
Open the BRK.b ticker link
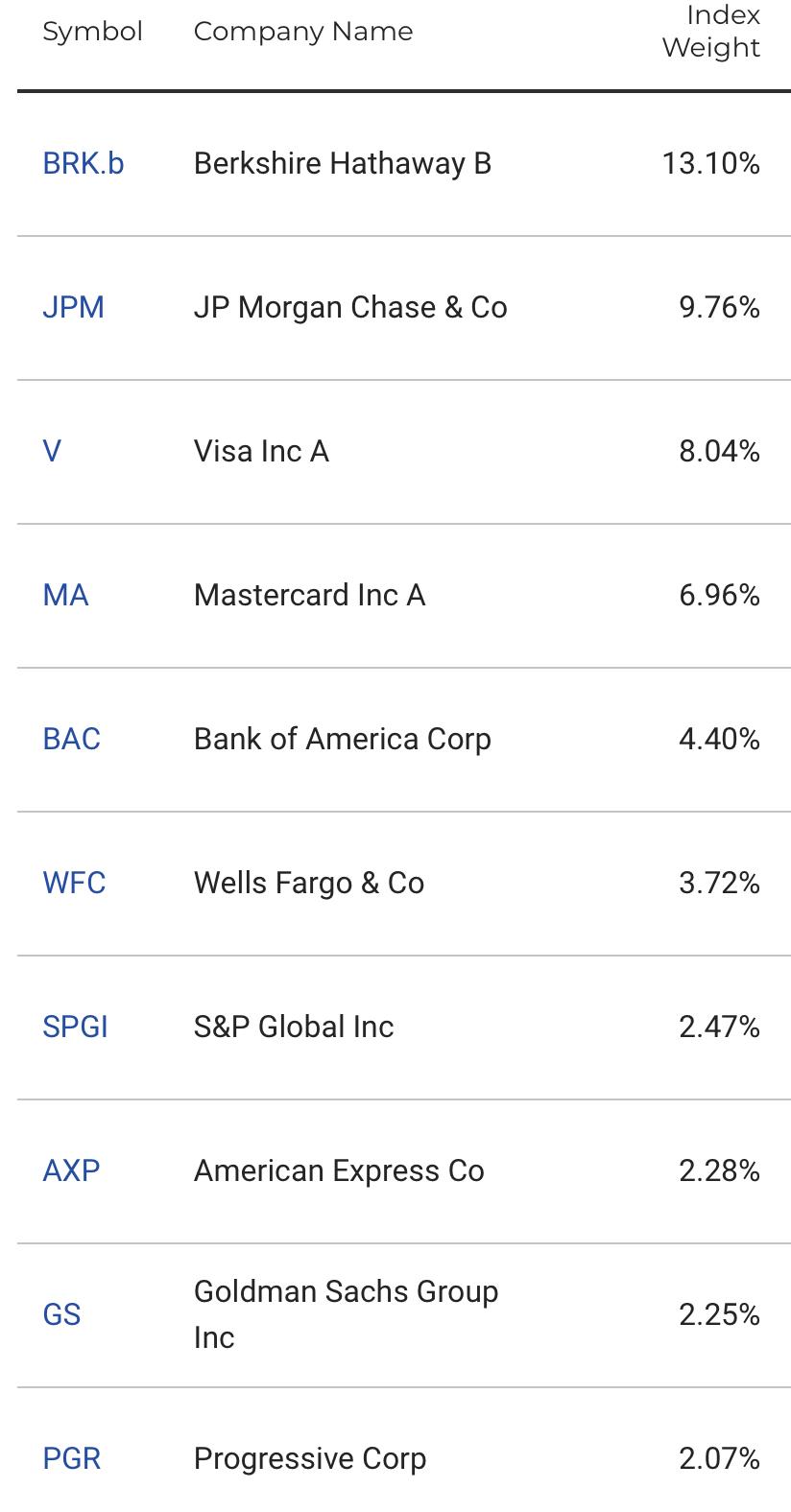[x=84, y=164]
